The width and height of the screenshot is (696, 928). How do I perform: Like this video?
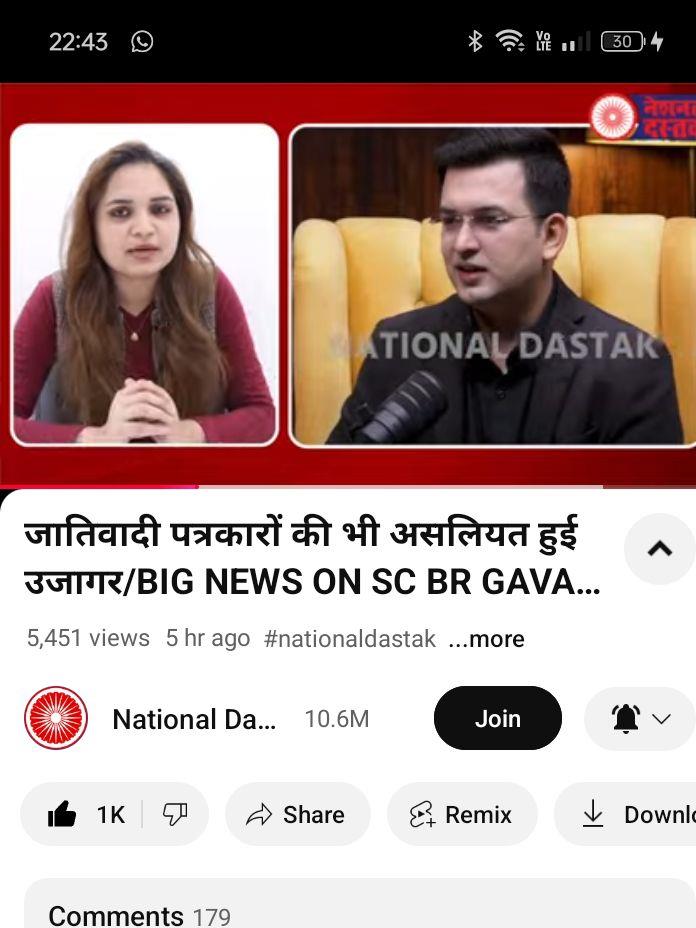(84, 815)
